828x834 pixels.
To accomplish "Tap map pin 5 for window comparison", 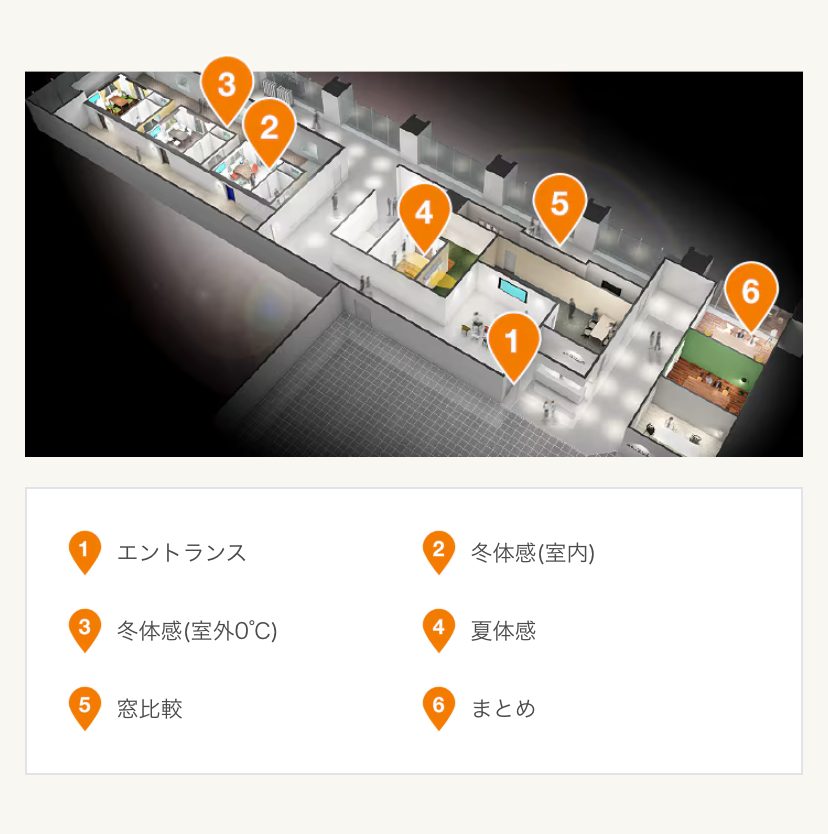I will [559, 204].
